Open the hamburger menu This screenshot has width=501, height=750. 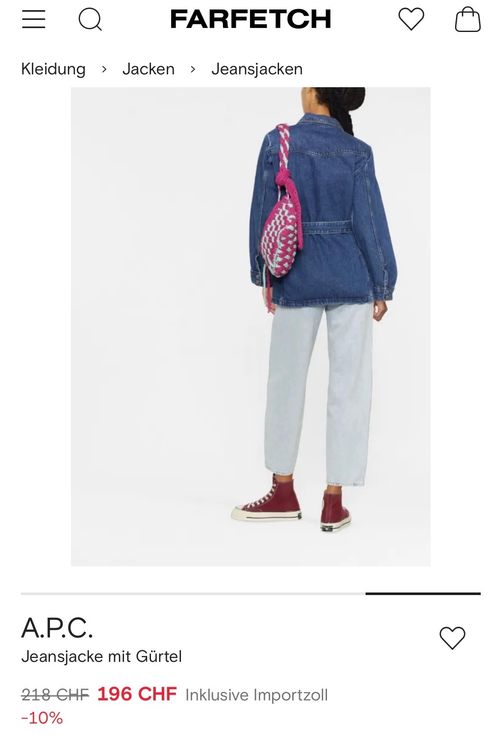point(33,19)
